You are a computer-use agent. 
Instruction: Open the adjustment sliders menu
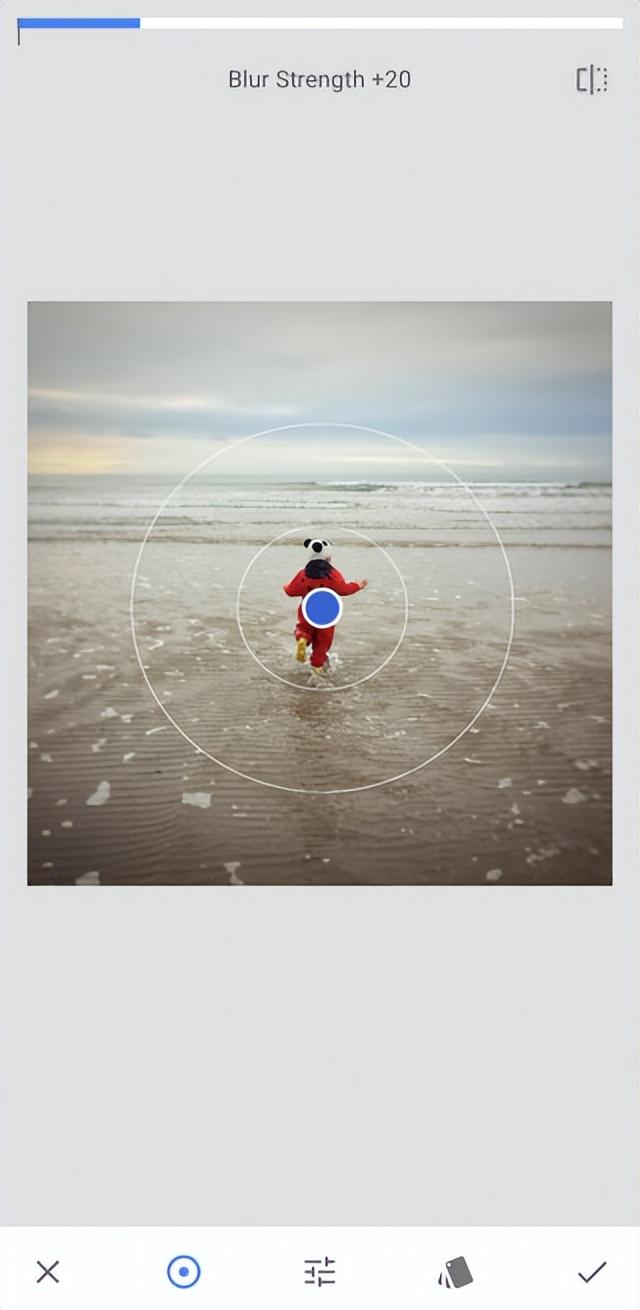[x=320, y=1272]
